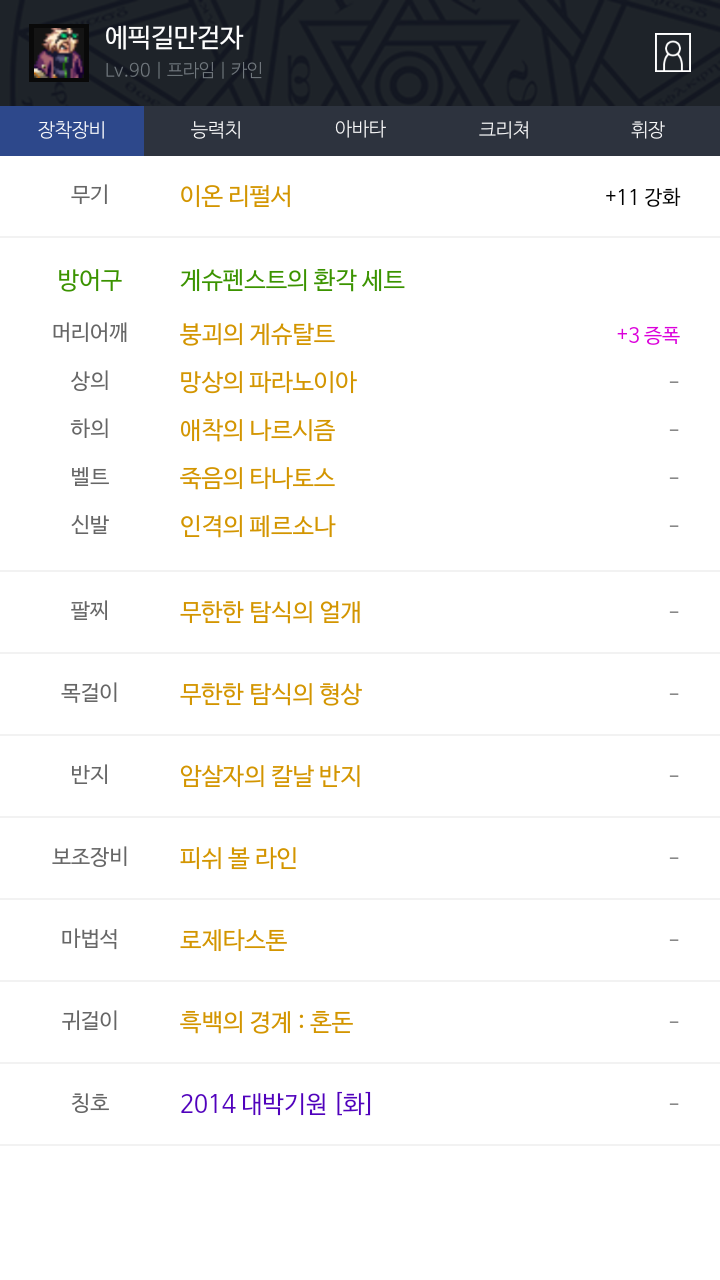
Task: View magic stone 로제타스톤
Action: click(233, 940)
